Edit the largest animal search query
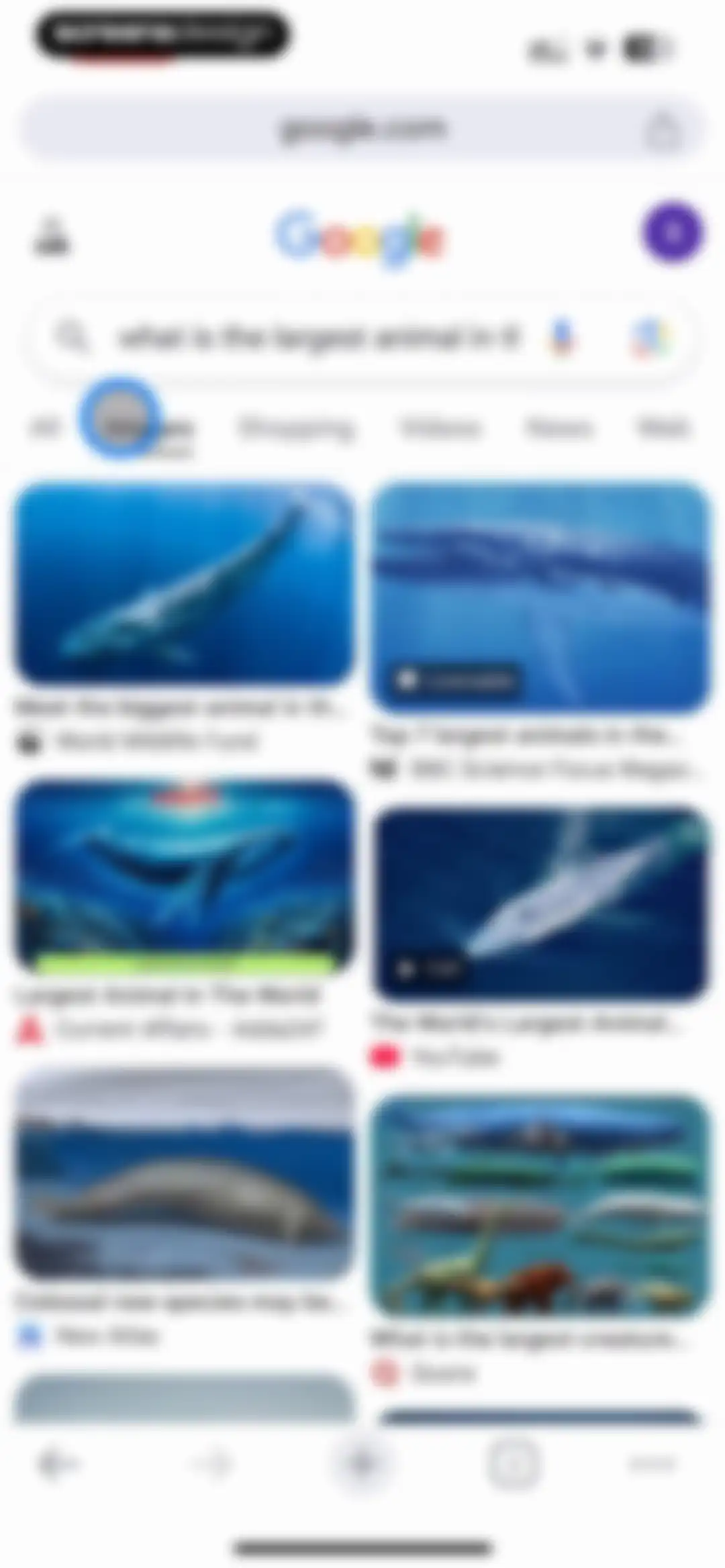The image size is (725, 1568). 318,336
